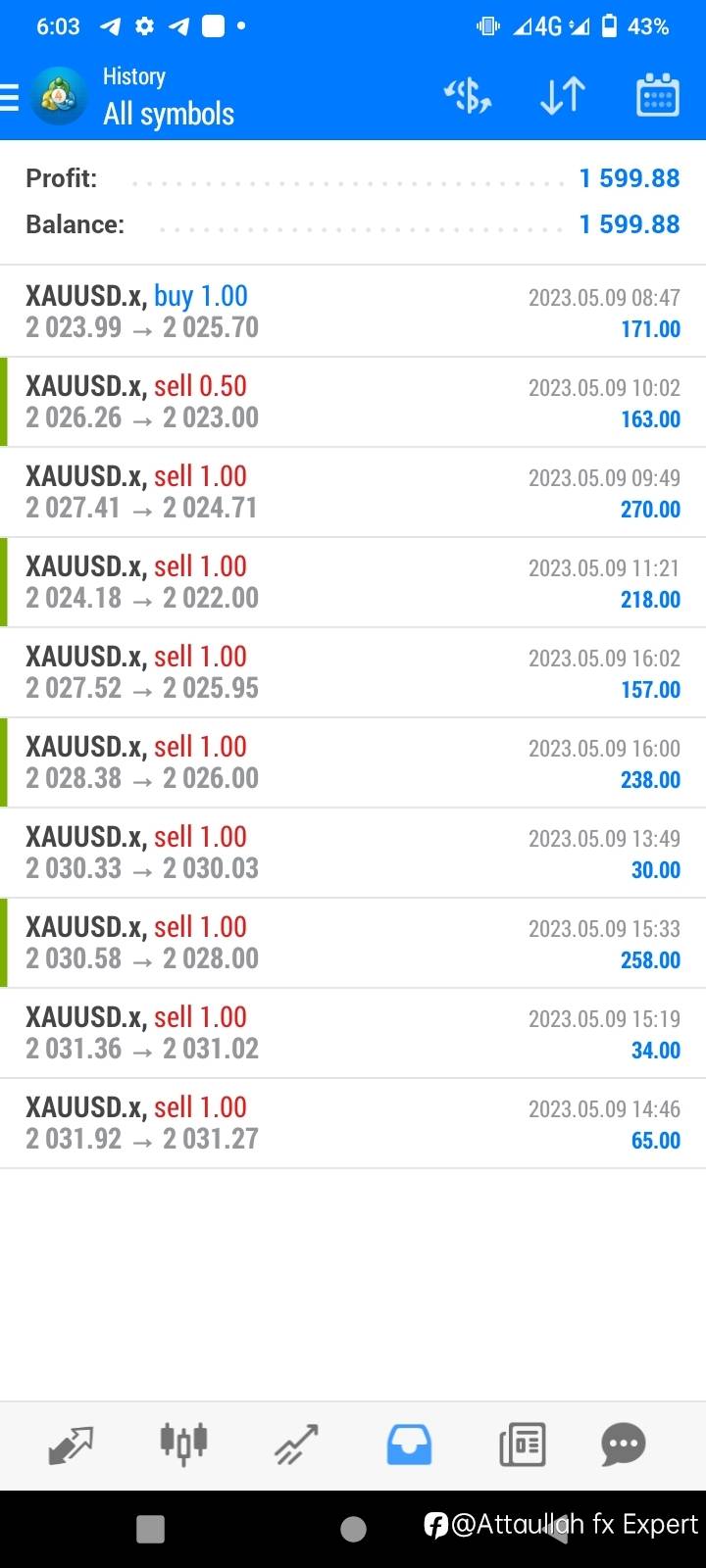The height and width of the screenshot is (1568, 706).
Task: Open the sell trade with profit 258.00
Action: [x=353, y=943]
